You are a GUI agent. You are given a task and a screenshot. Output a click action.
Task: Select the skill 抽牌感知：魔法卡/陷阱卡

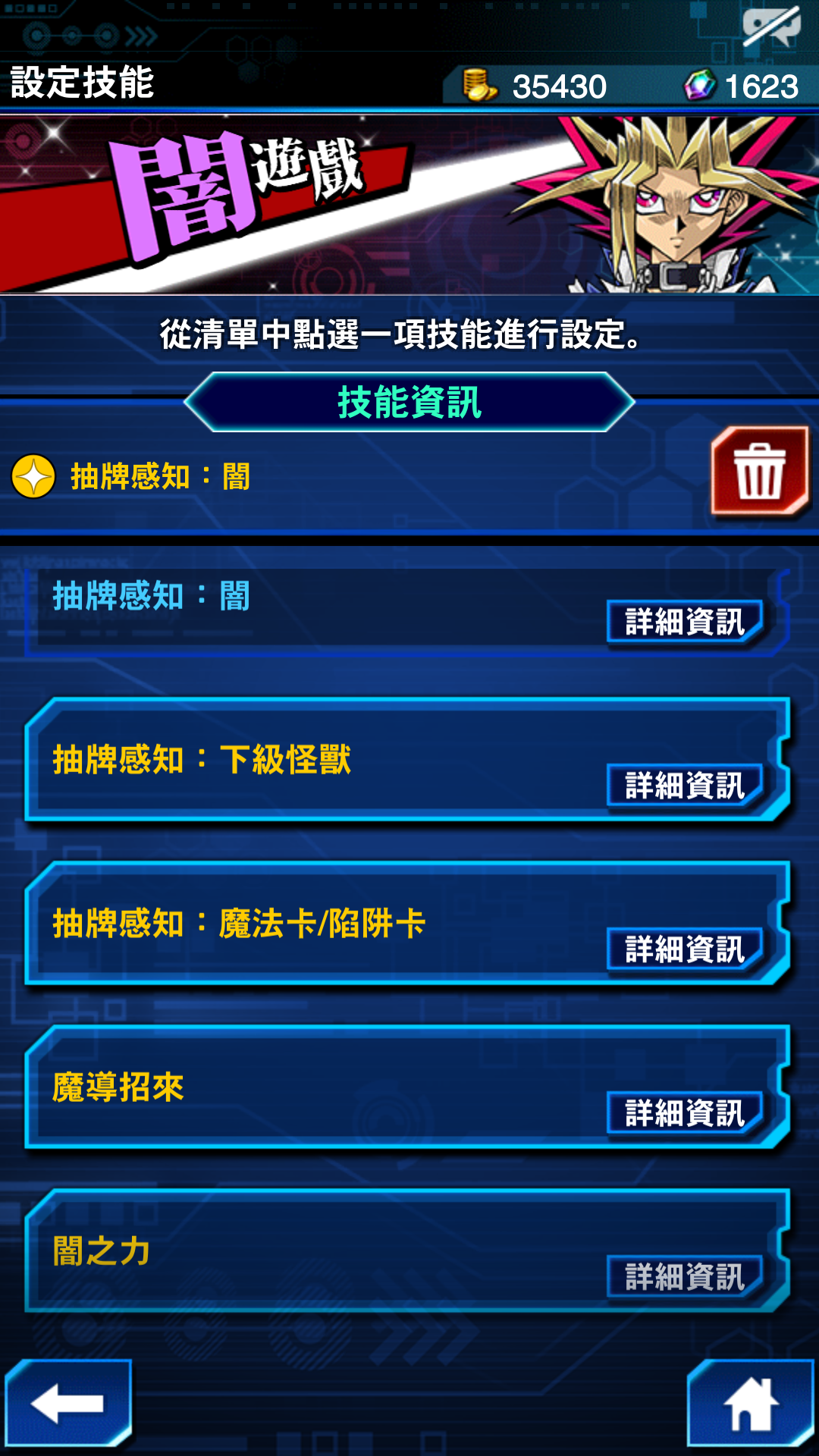[303, 924]
